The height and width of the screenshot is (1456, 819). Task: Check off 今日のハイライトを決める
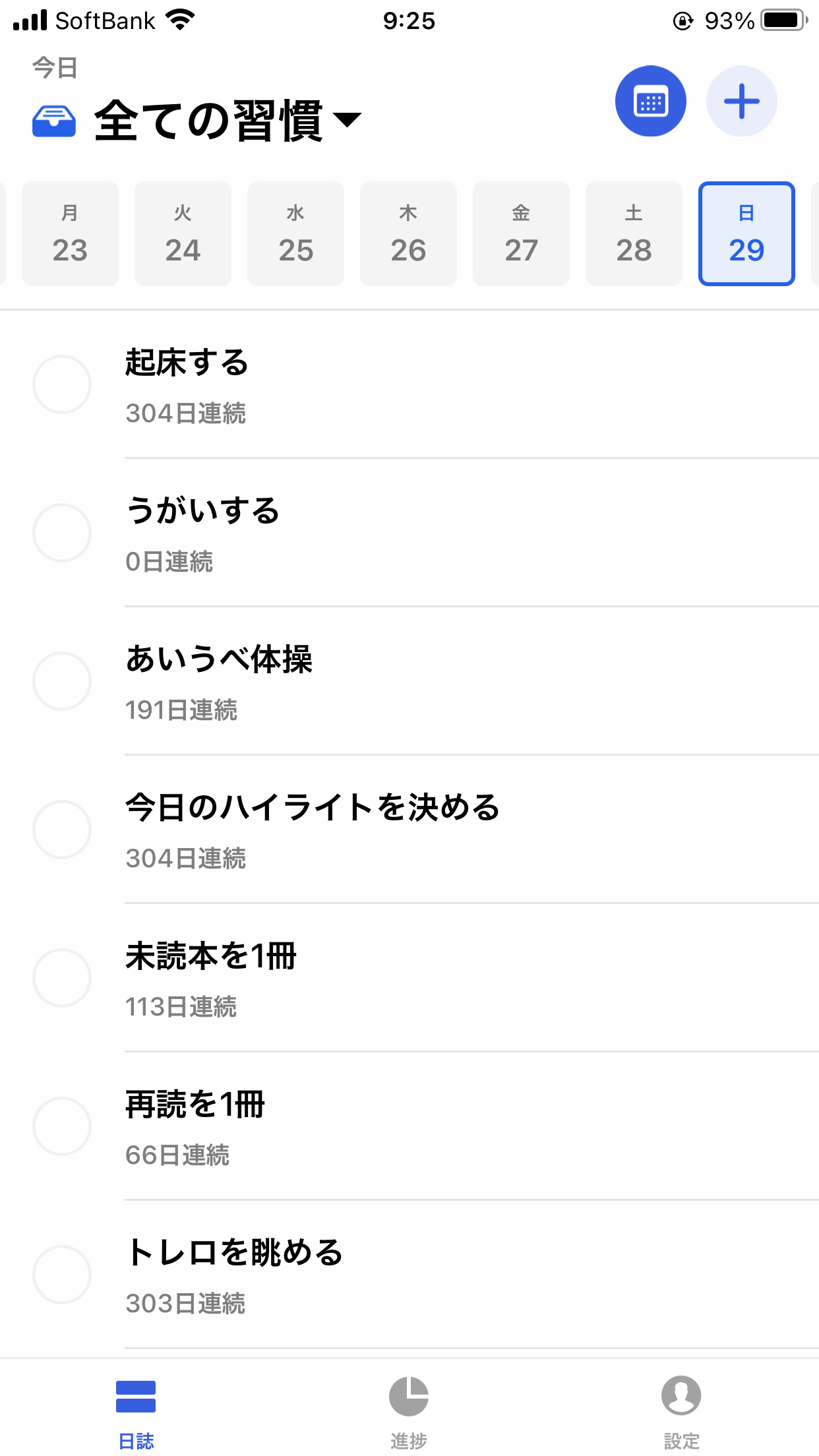[62, 830]
